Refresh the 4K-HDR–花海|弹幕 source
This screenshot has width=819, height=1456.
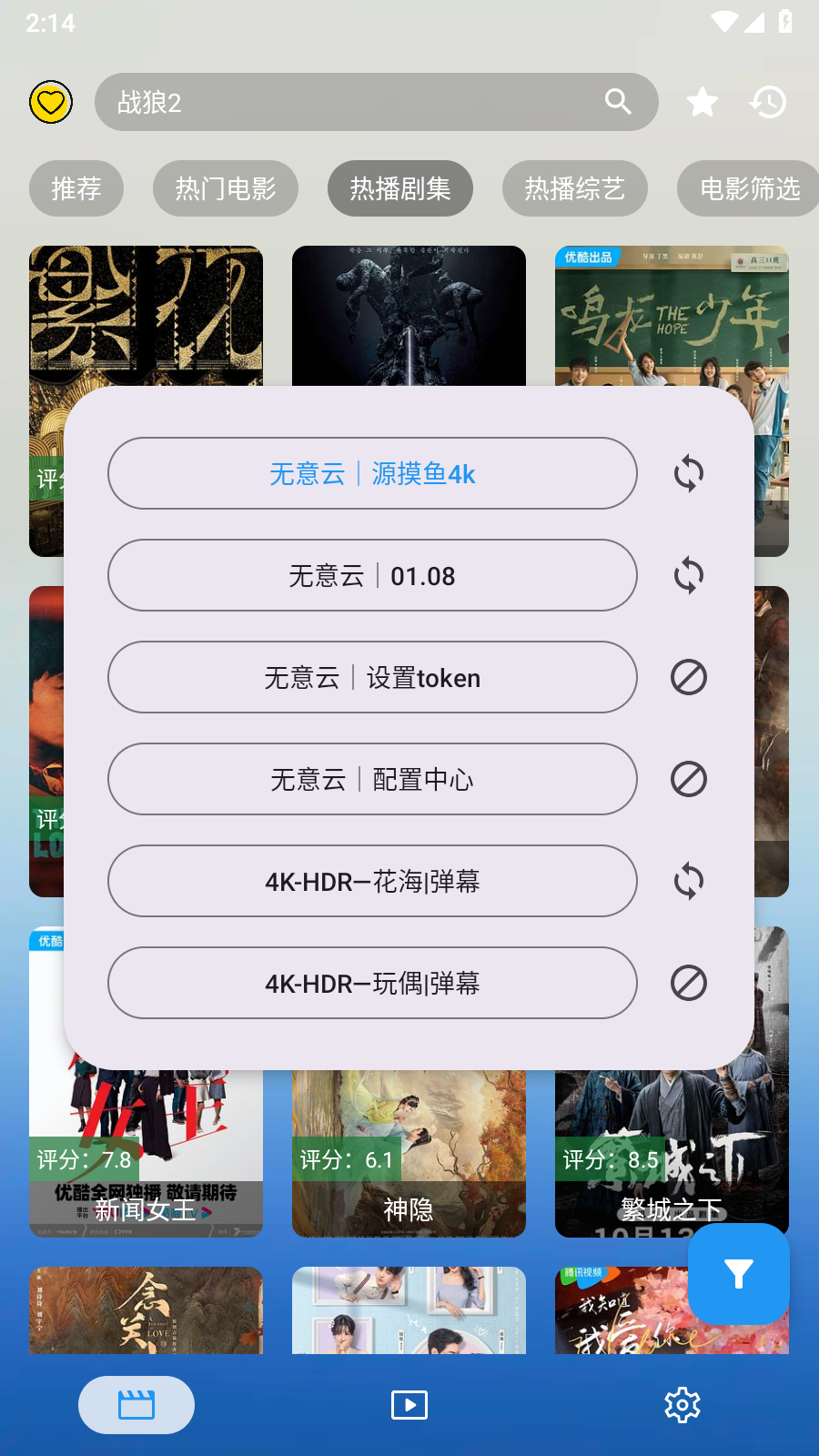[x=689, y=881]
